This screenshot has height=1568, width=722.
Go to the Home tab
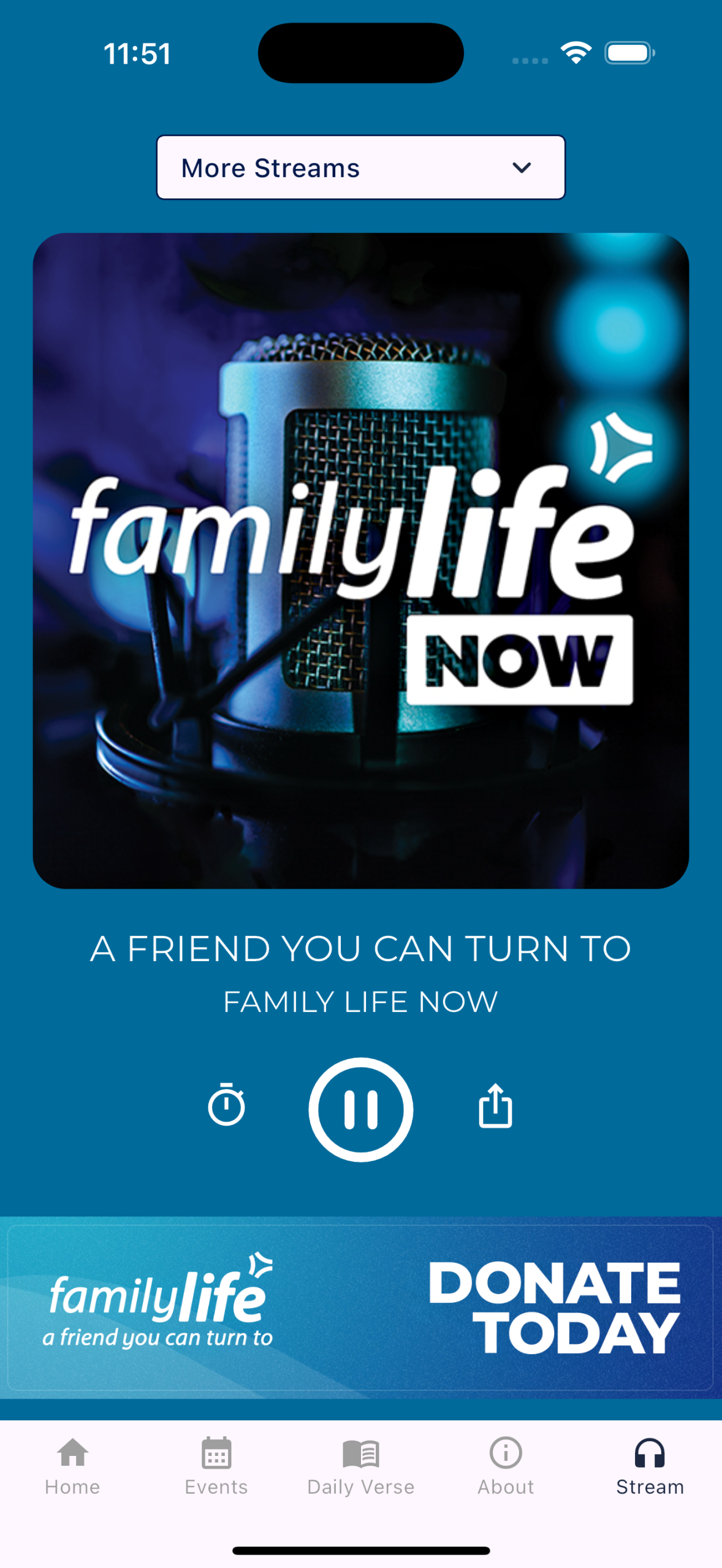point(72,1466)
